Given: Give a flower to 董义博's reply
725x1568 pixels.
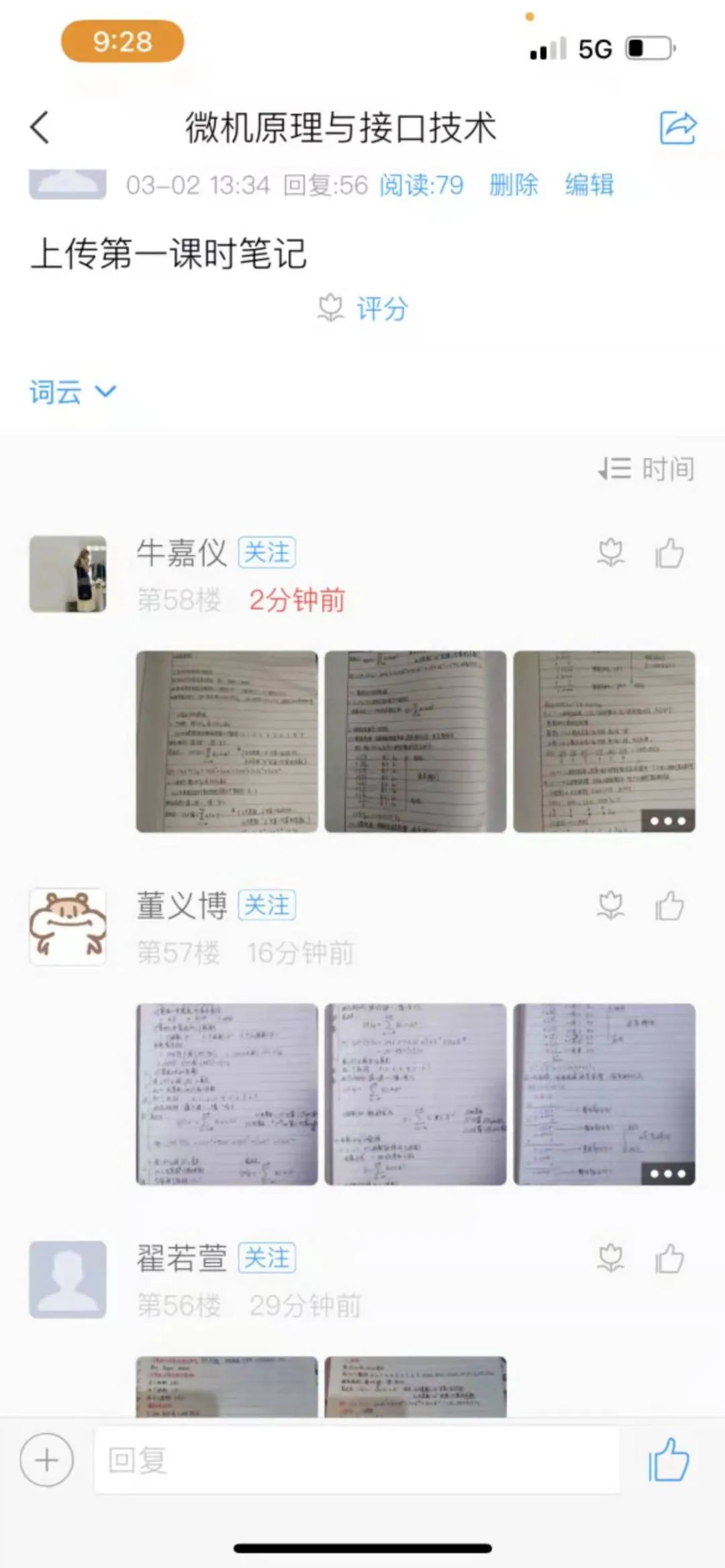Looking at the screenshot, I should (611, 906).
